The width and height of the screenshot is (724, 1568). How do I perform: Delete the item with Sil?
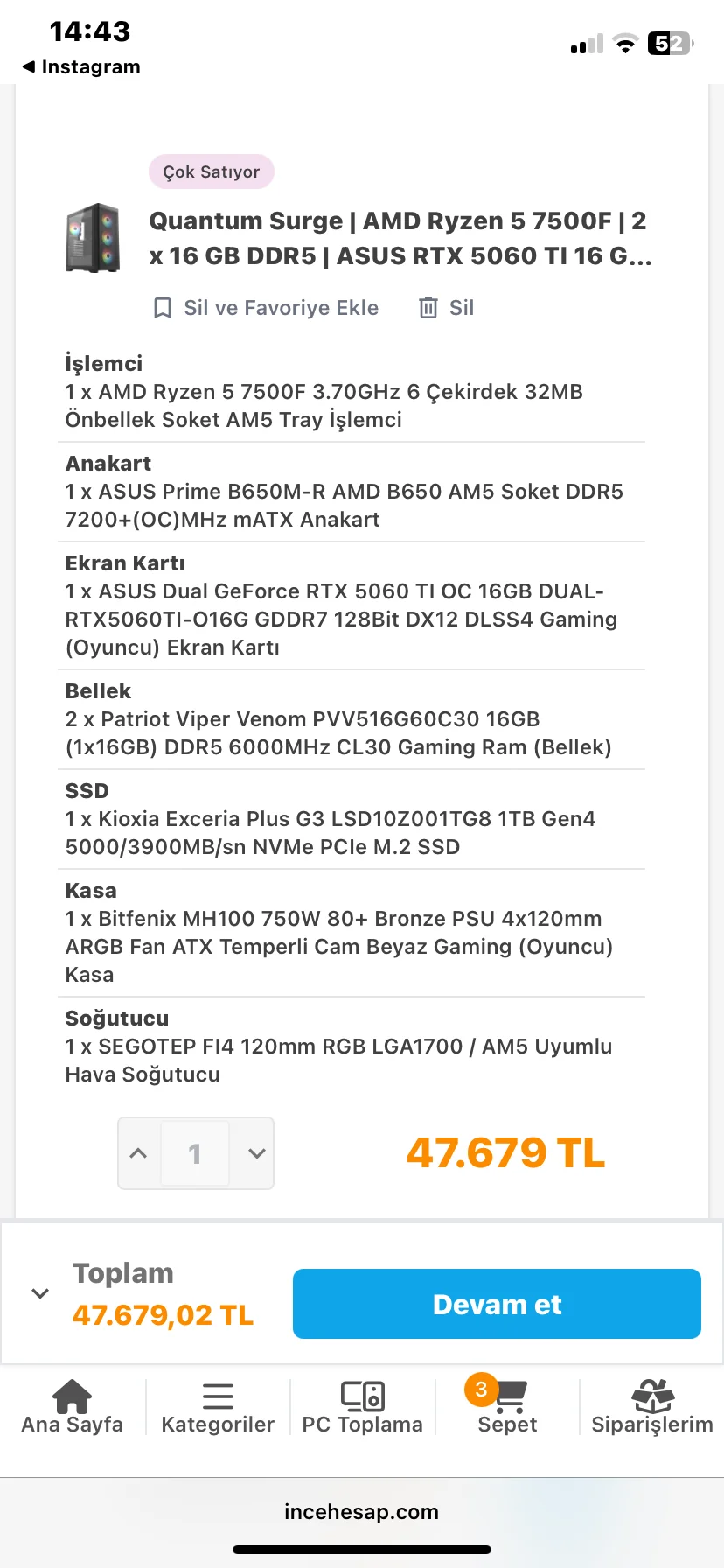[x=447, y=308]
